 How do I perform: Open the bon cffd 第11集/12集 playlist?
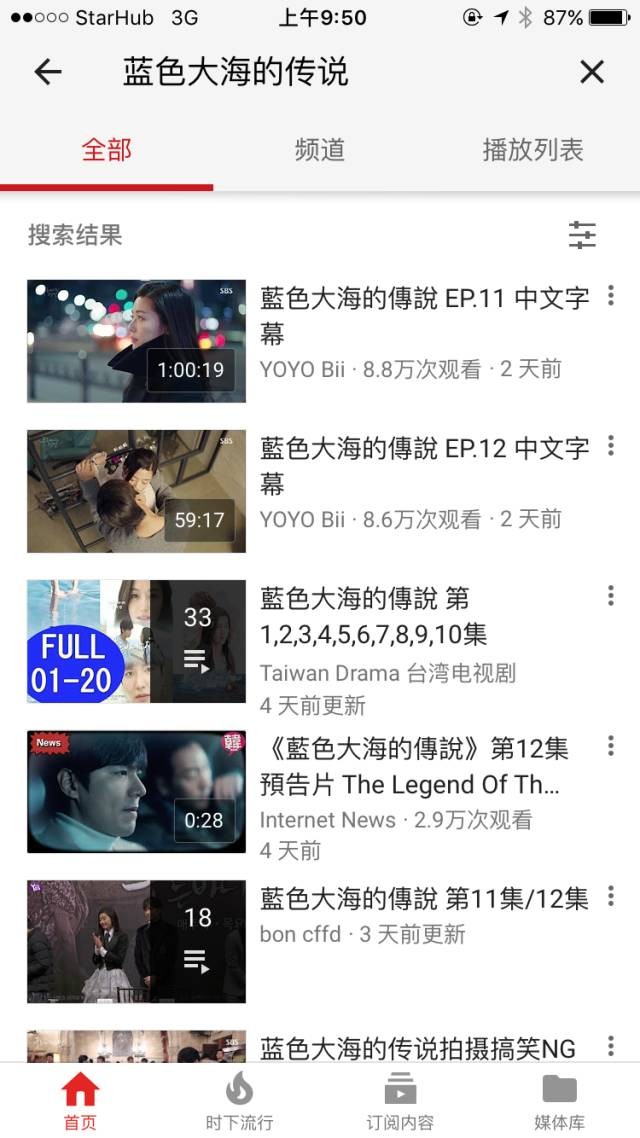pos(136,941)
